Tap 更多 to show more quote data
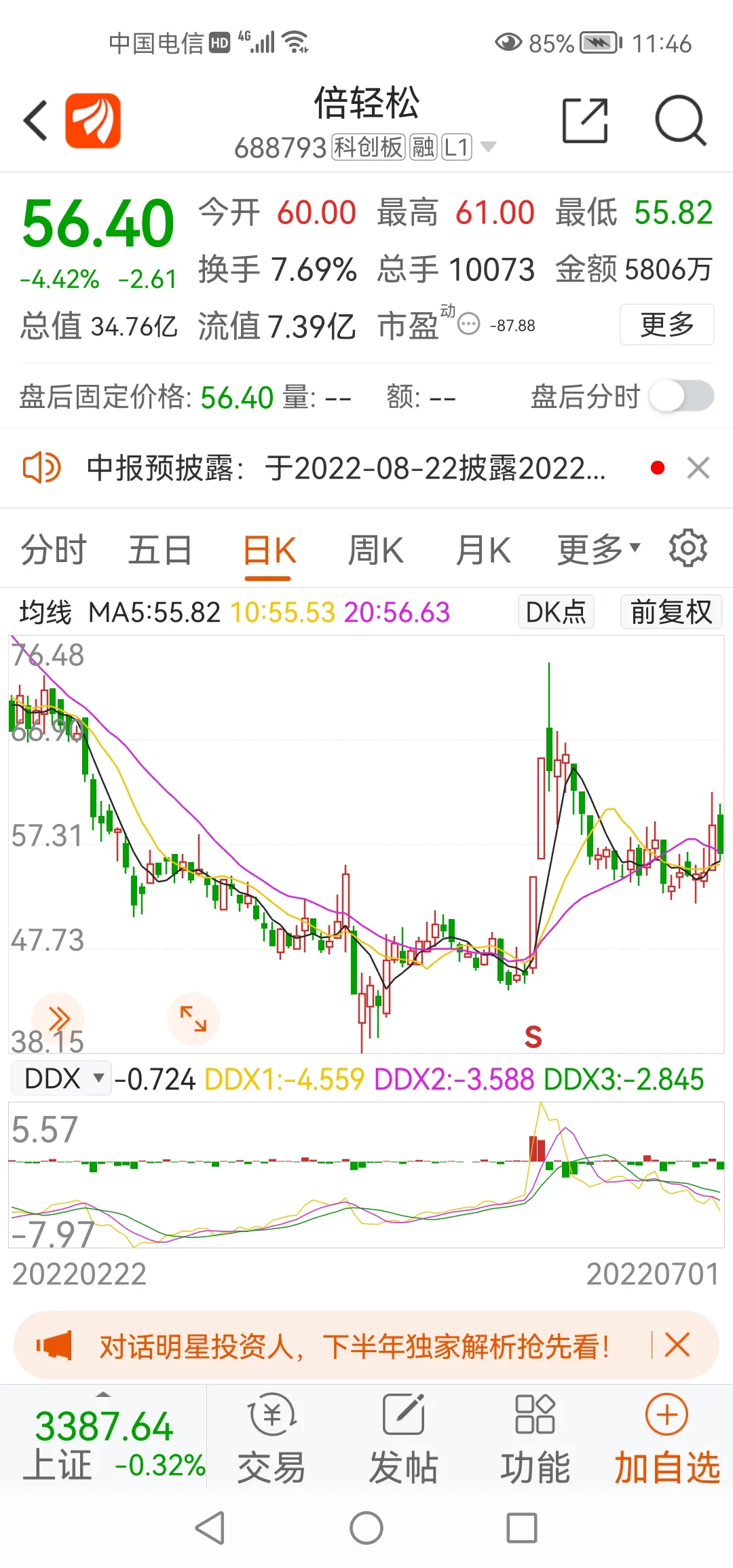The height and width of the screenshot is (1568, 733). (x=666, y=325)
